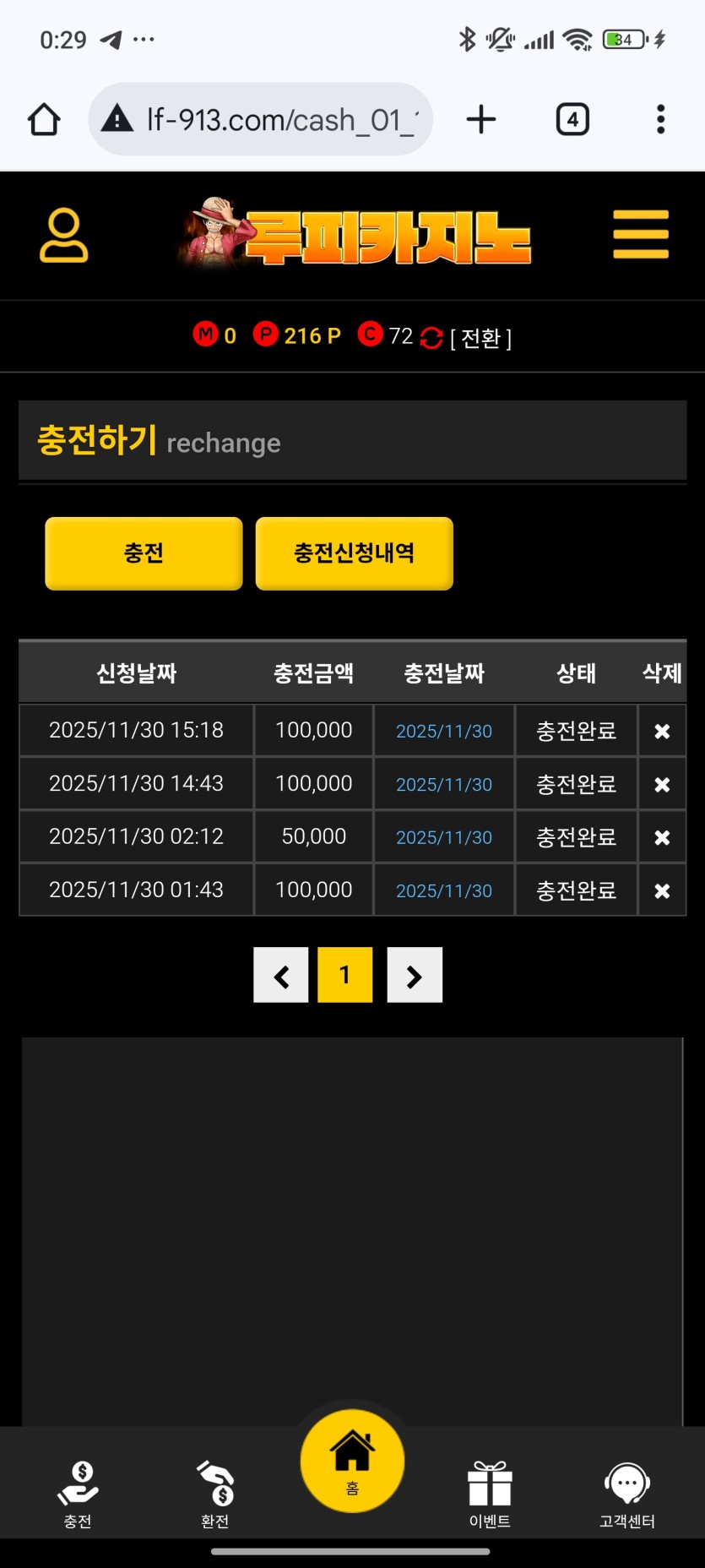Delete the 01:43 recharge record
Screen dimensions: 705x1568
[662, 890]
